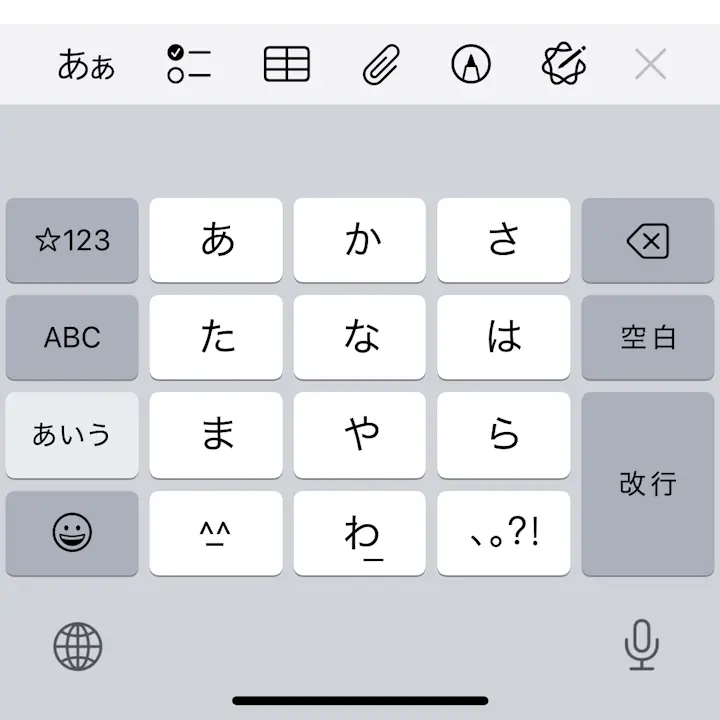Change keyboard language with the globe
This screenshot has height=720, width=720.
coord(78,645)
